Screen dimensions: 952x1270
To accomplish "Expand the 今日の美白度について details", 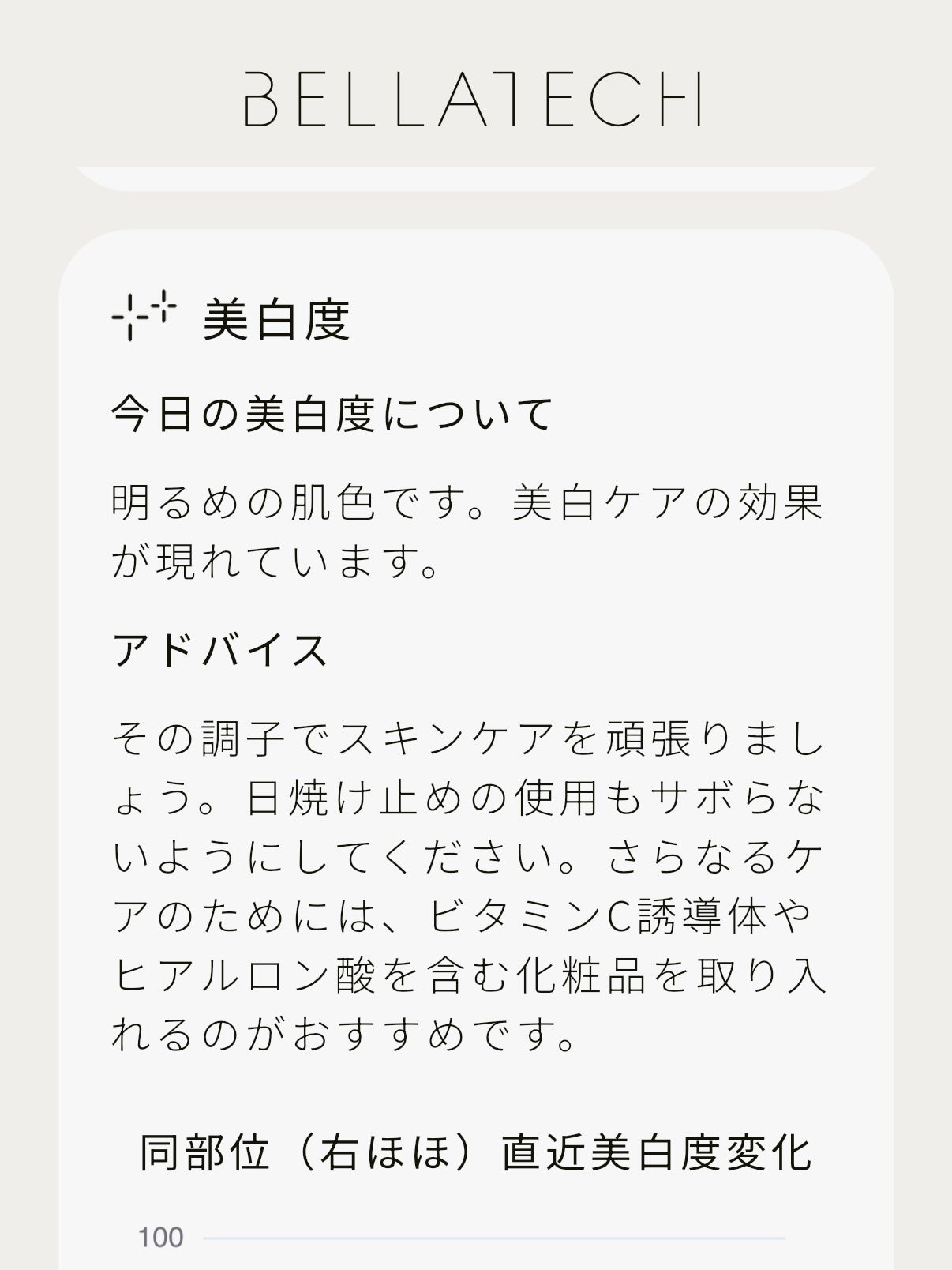I will pyautogui.click(x=332, y=411).
